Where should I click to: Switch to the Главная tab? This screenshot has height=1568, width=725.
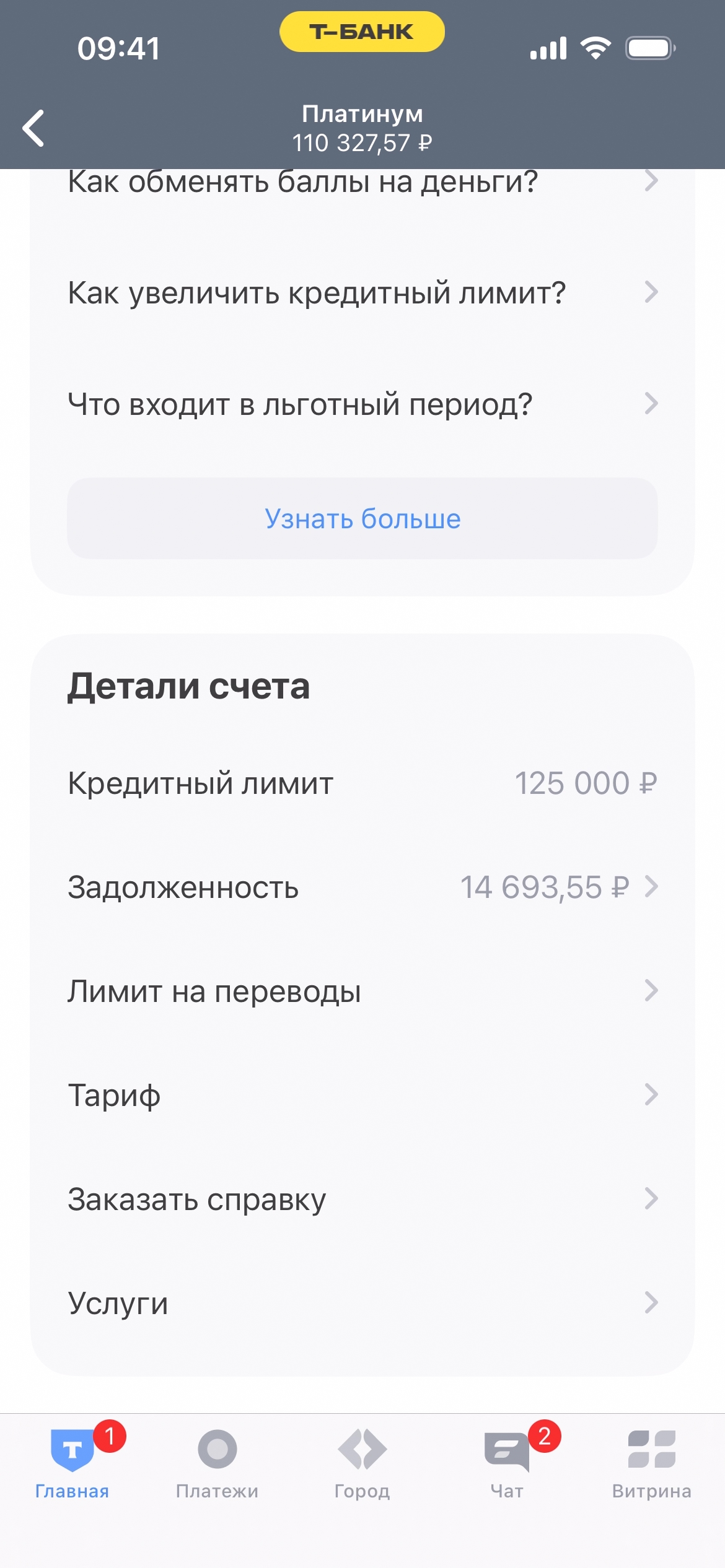point(72,1463)
